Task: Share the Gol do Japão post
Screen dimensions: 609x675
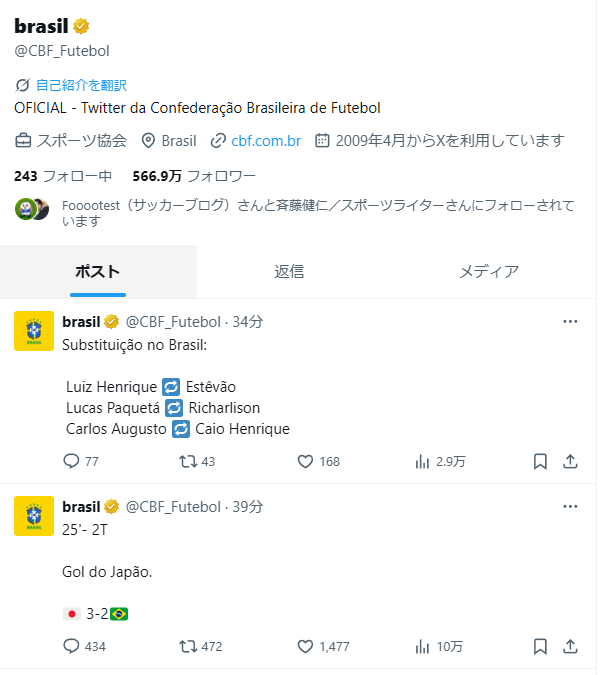Action: pos(570,646)
